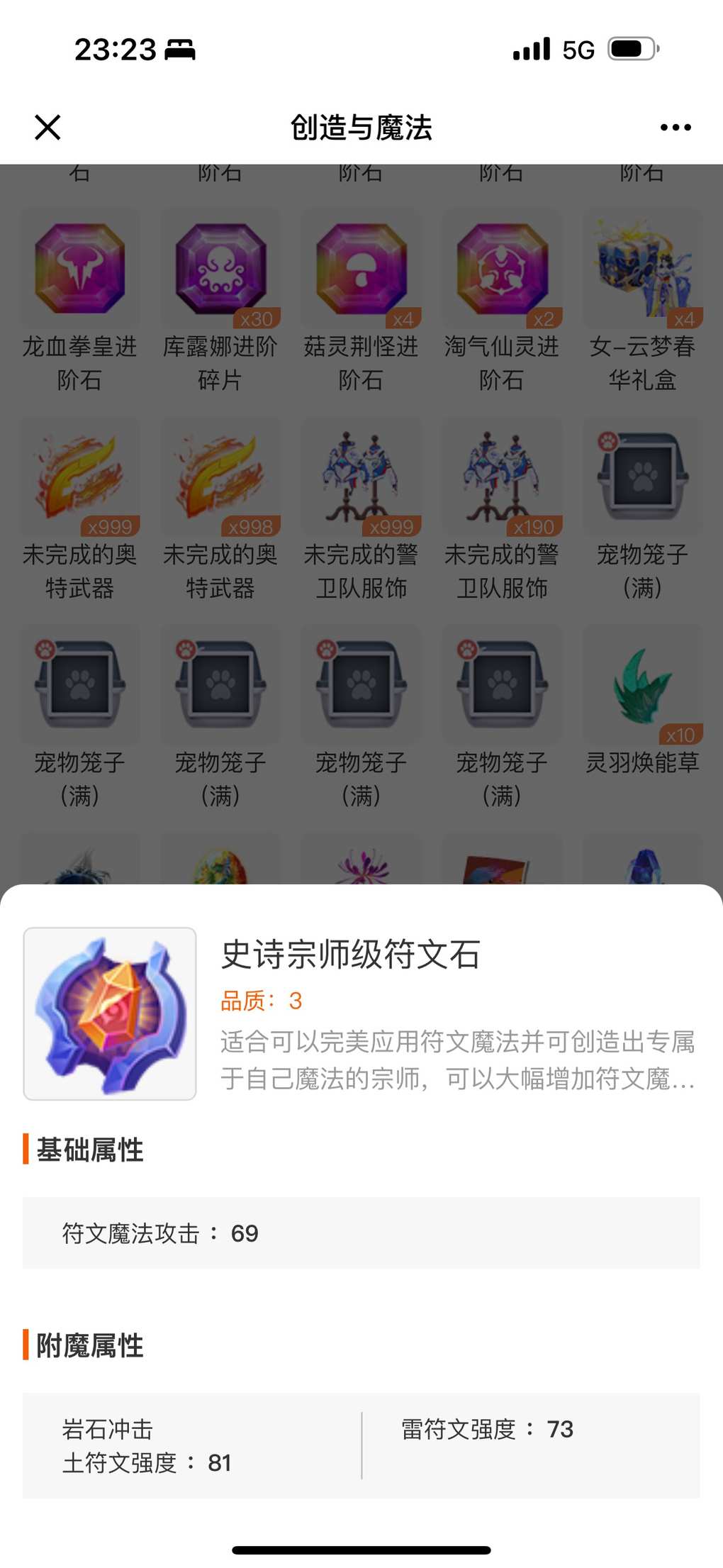Viewport: 723px width, 1568px height.
Task: Open 未完成的警卫队服饰 with x999 count
Action: (361, 509)
